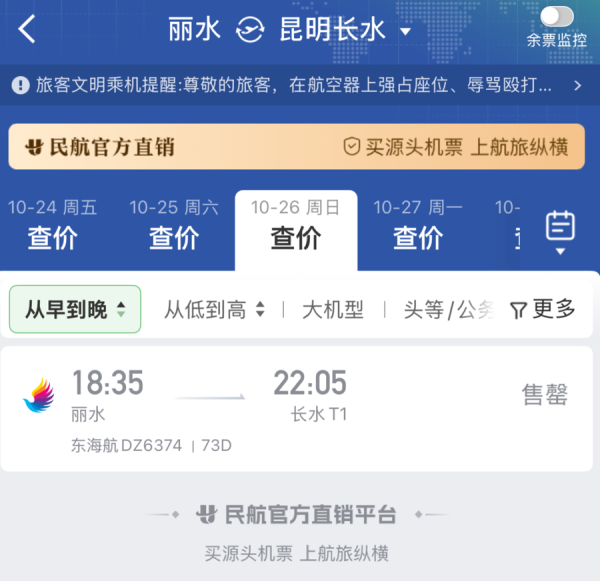Screen dimensions: 600x581
Task: Sort flights by 从低到高 price
Action: (x=214, y=310)
